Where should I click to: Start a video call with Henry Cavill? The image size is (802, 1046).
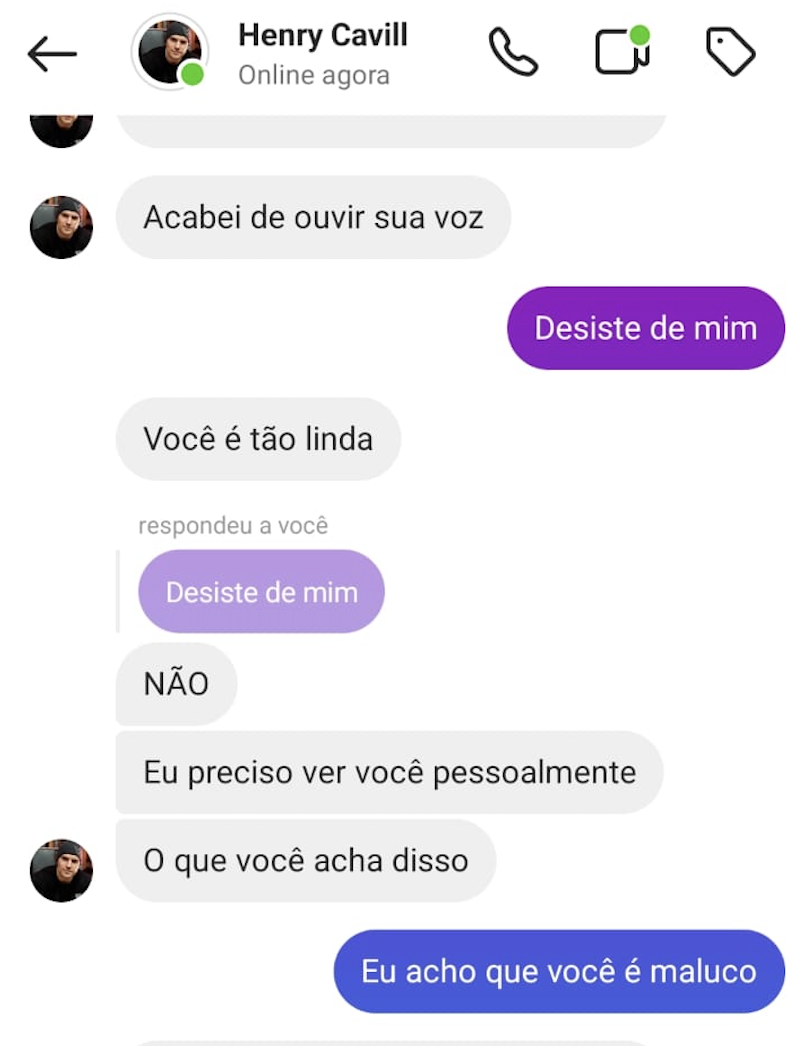[x=622, y=52]
